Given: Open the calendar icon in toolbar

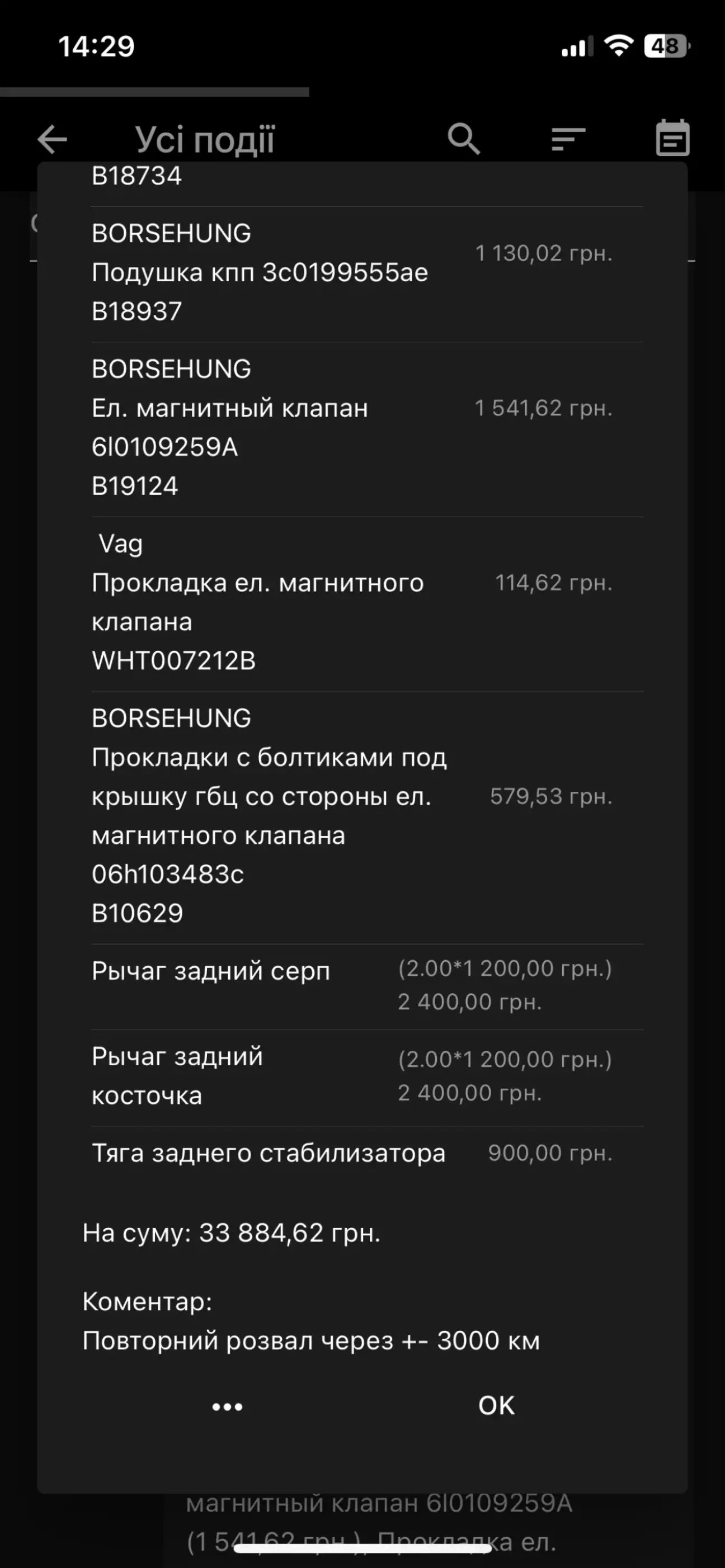Looking at the screenshot, I should (672, 138).
